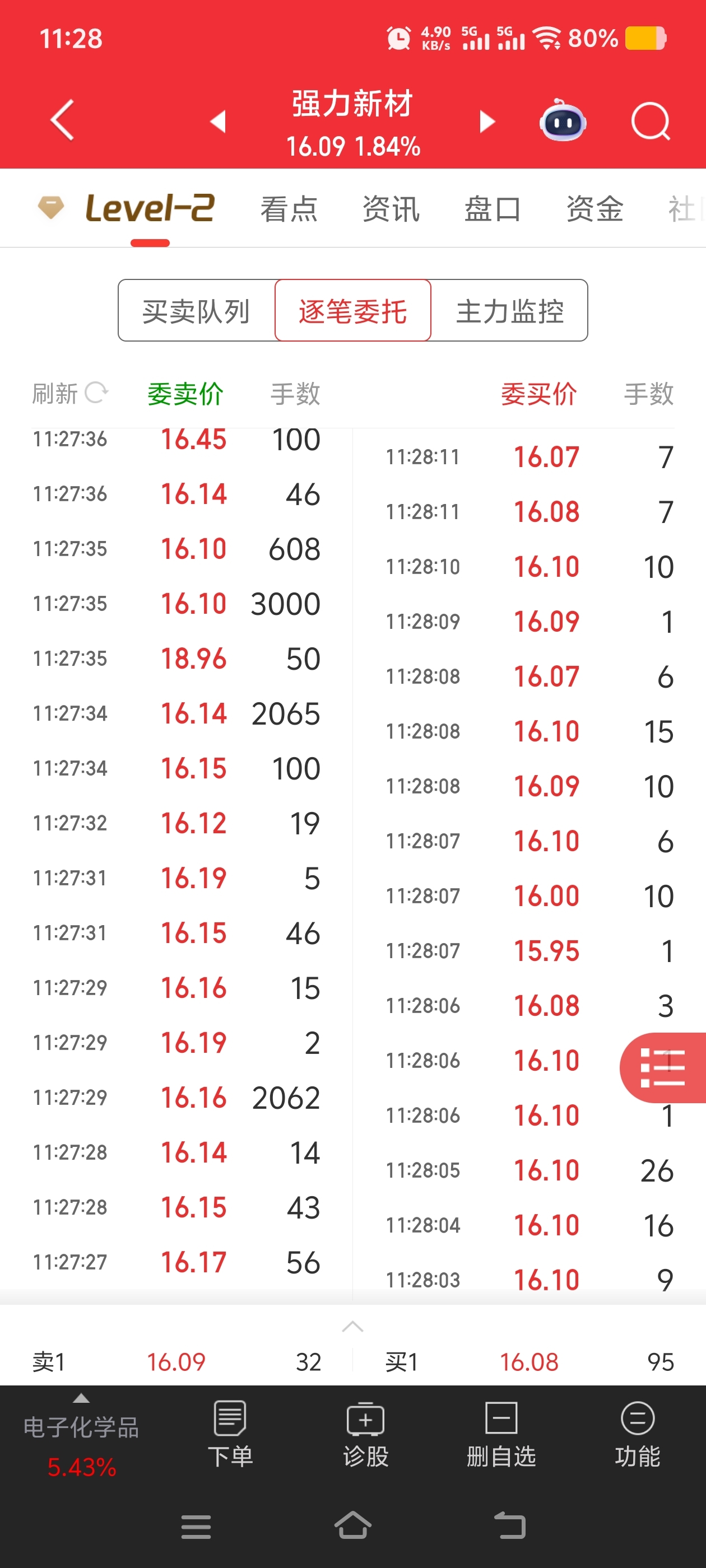706x1568 pixels.
Task: Tap the red floating list button
Action: (x=663, y=1068)
